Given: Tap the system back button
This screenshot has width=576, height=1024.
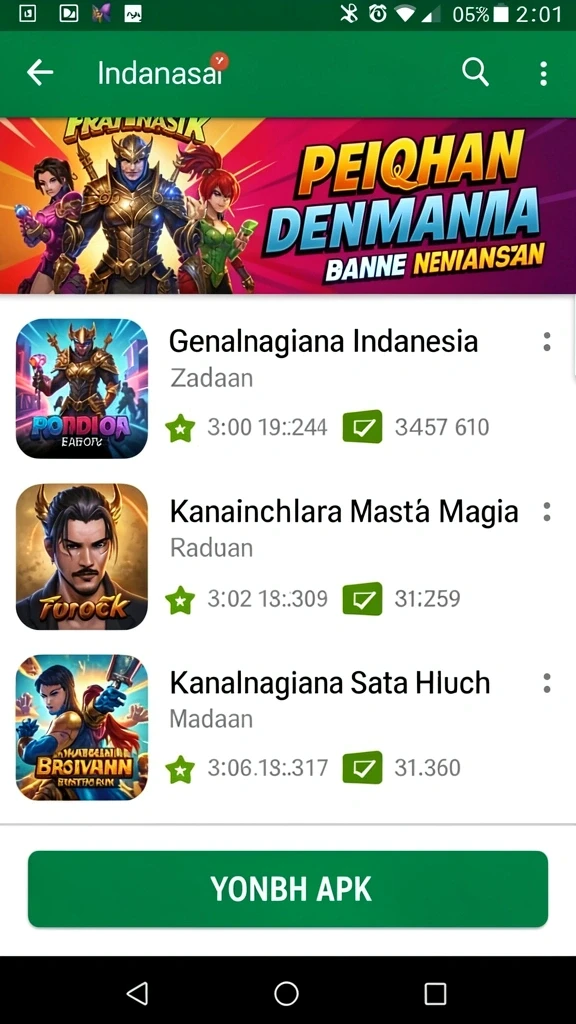Looking at the screenshot, I should pyautogui.click(x=137, y=993).
